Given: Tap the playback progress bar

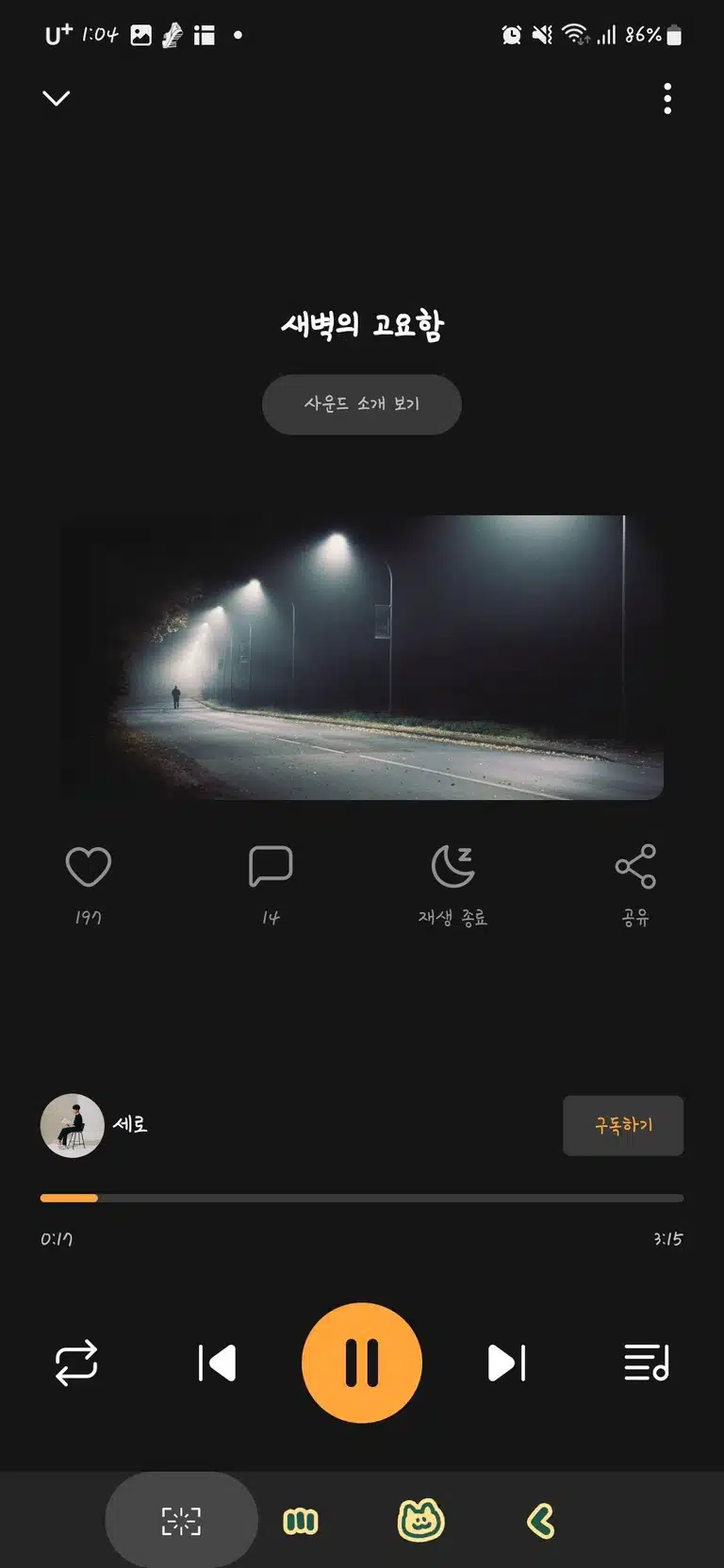Looking at the screenshot, I should (x=362, y=1198).
